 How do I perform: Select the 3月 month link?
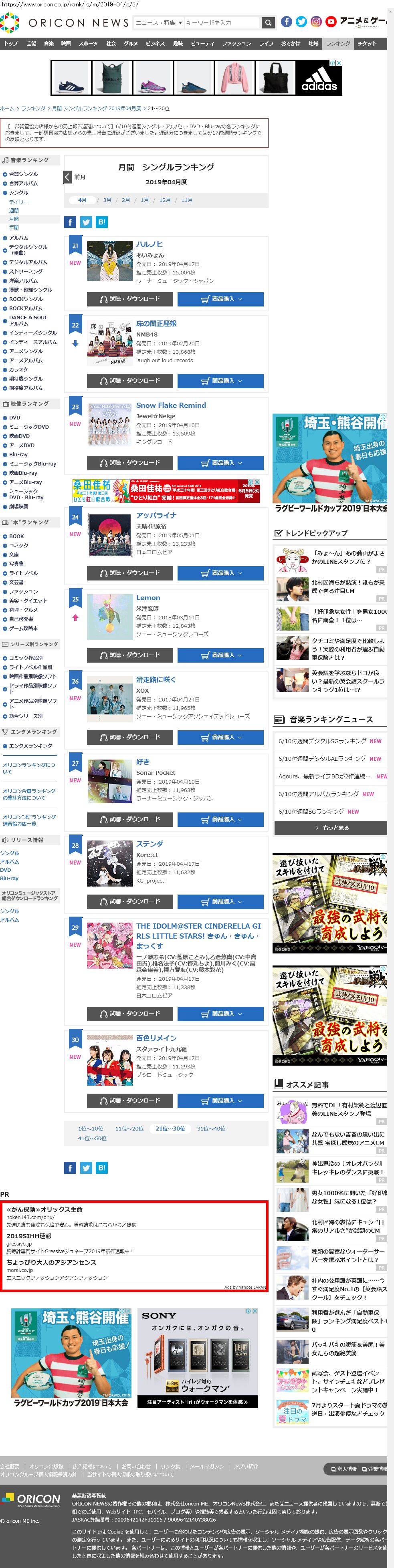(x=107, y=200)
